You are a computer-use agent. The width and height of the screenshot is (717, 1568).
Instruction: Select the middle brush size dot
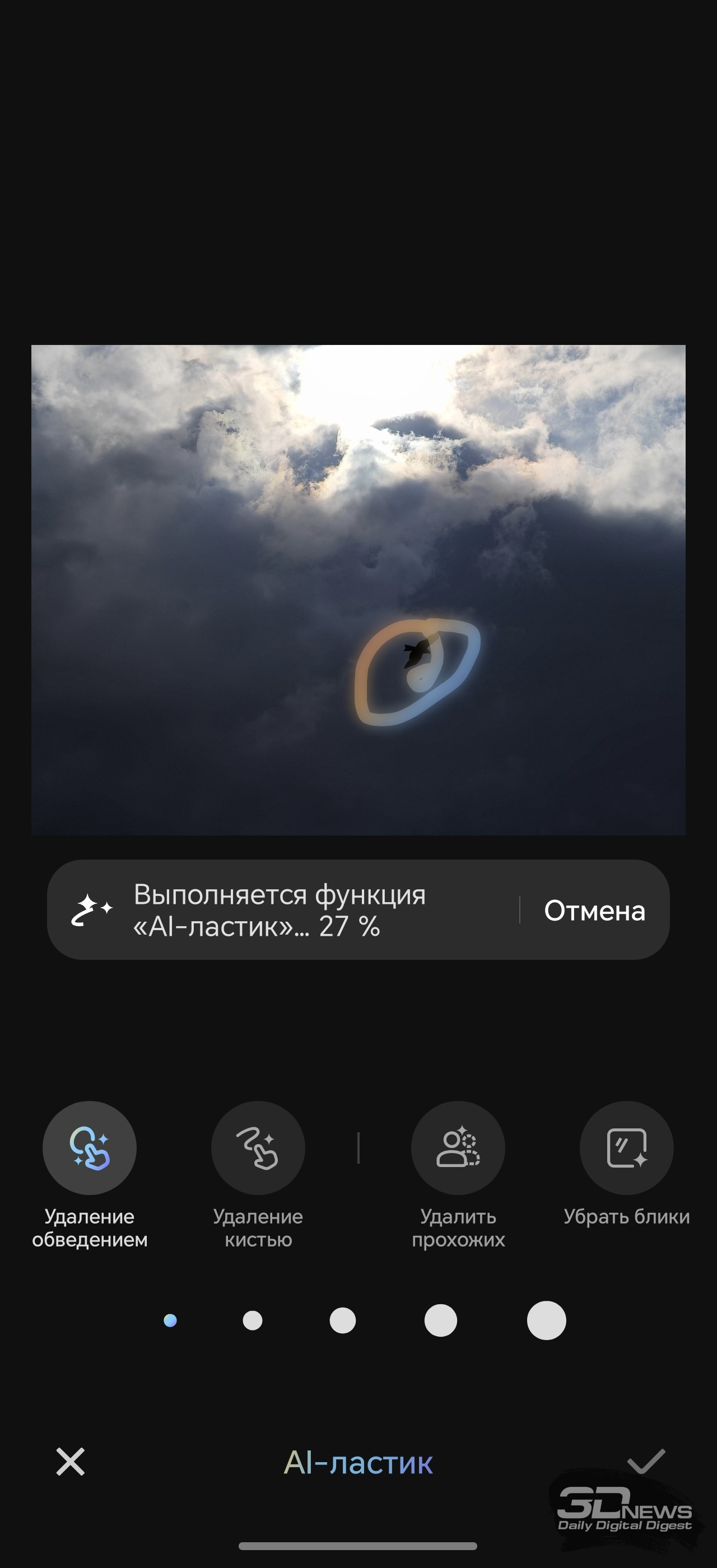coord(343,1320)
